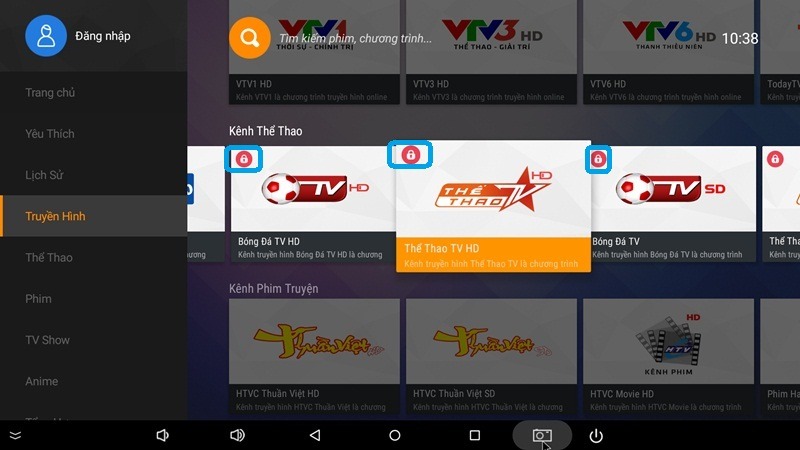Open Lịch Sử history section
The image size is (800, 450).
point(44,175)
